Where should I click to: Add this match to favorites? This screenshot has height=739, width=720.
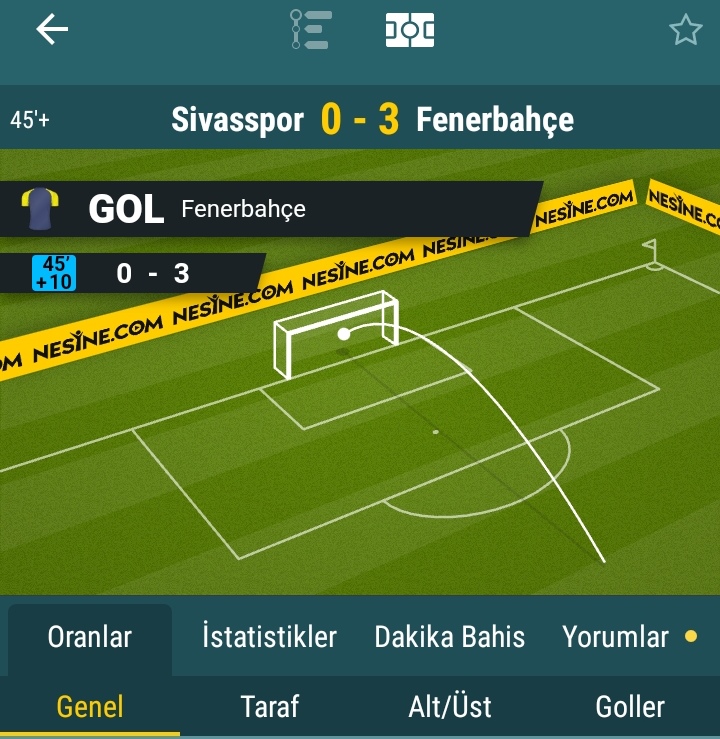(x=685, y=30)
